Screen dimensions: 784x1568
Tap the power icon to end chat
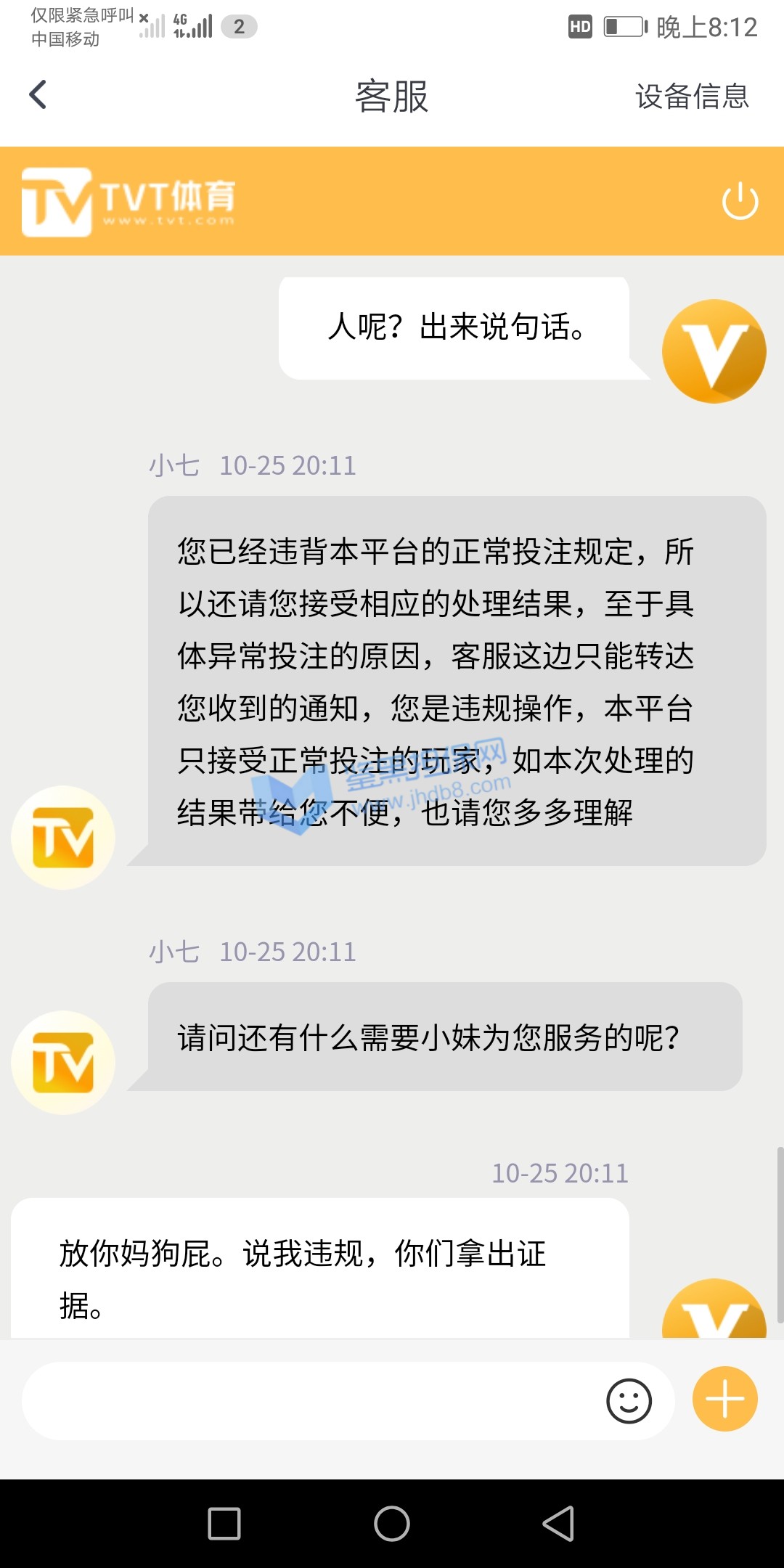tap(740, 201)
